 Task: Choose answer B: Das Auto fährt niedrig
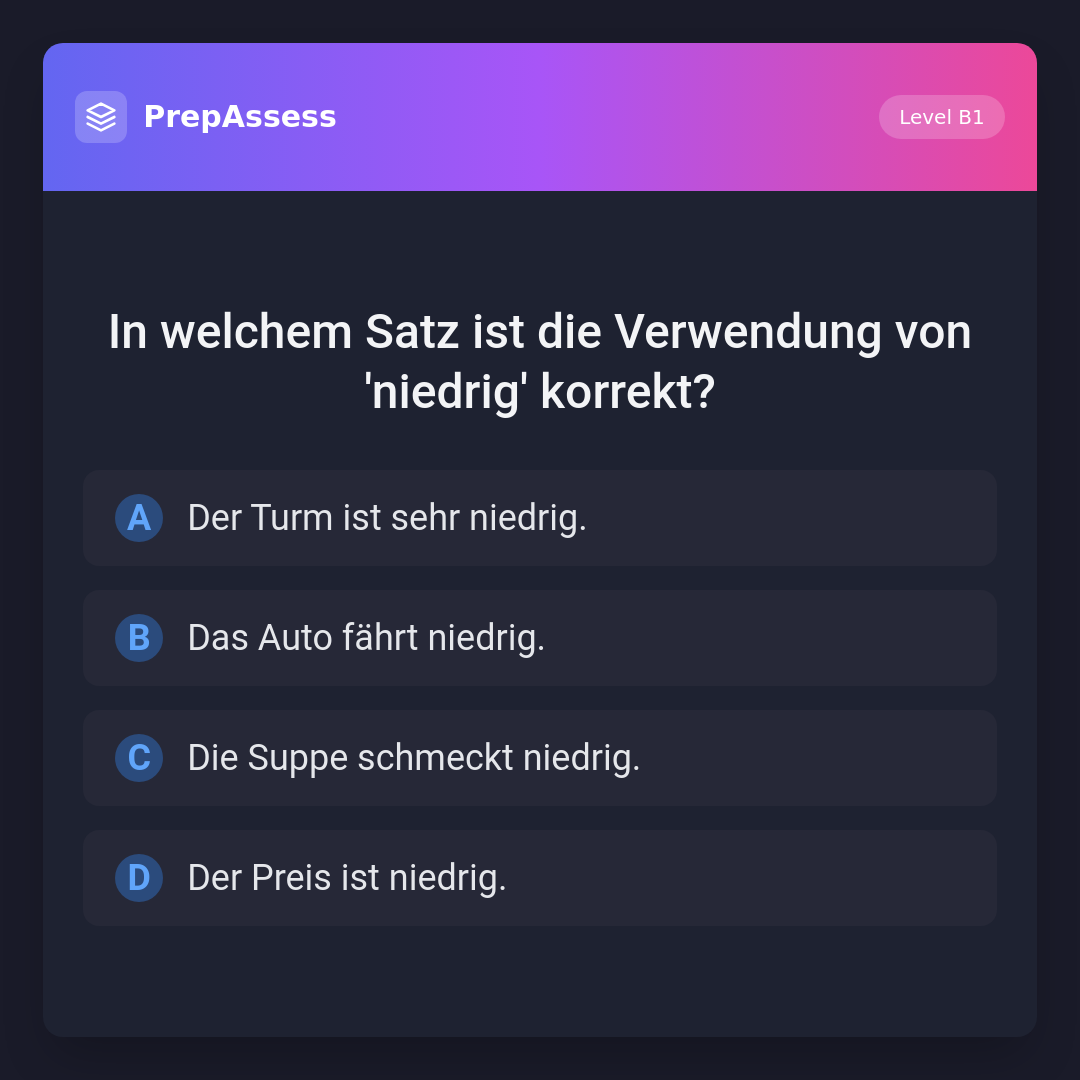[x=539, y=638]
